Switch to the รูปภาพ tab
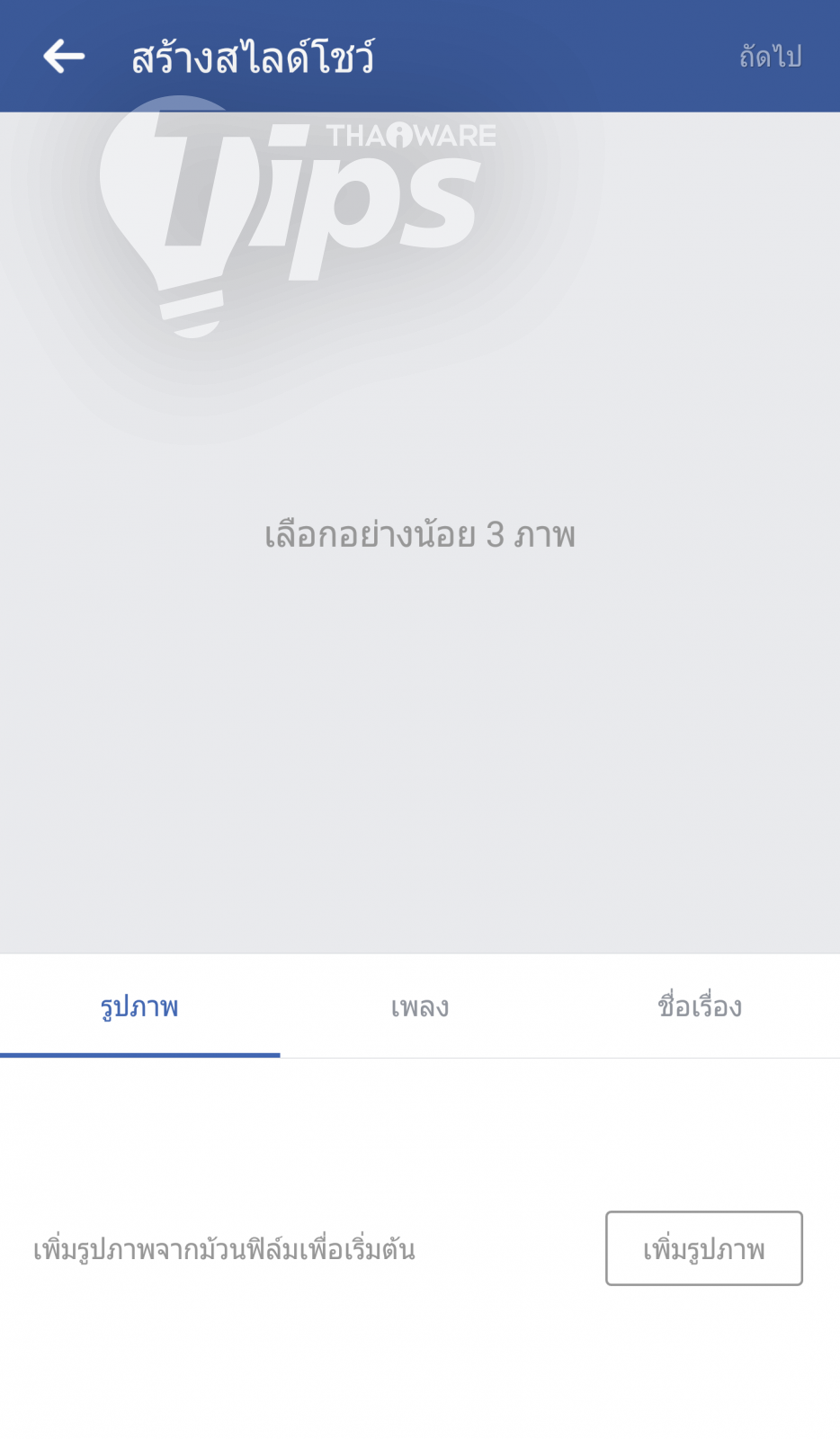The image size is (840, 1439). pyautogui.click(x=139, y=1006)
